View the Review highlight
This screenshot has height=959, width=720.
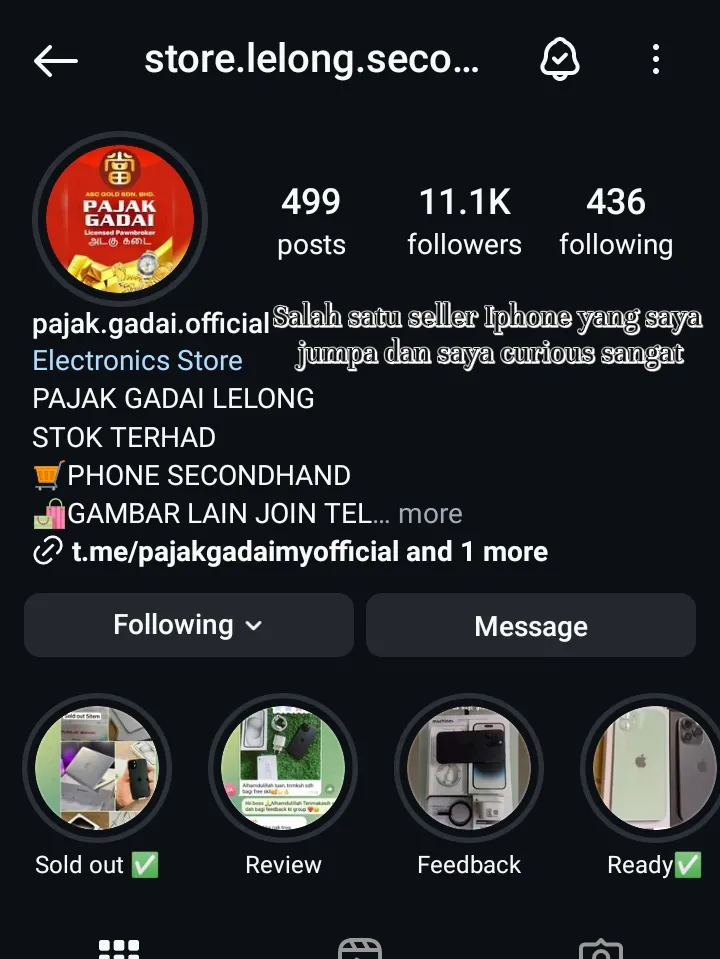click(x=283, y=768)
